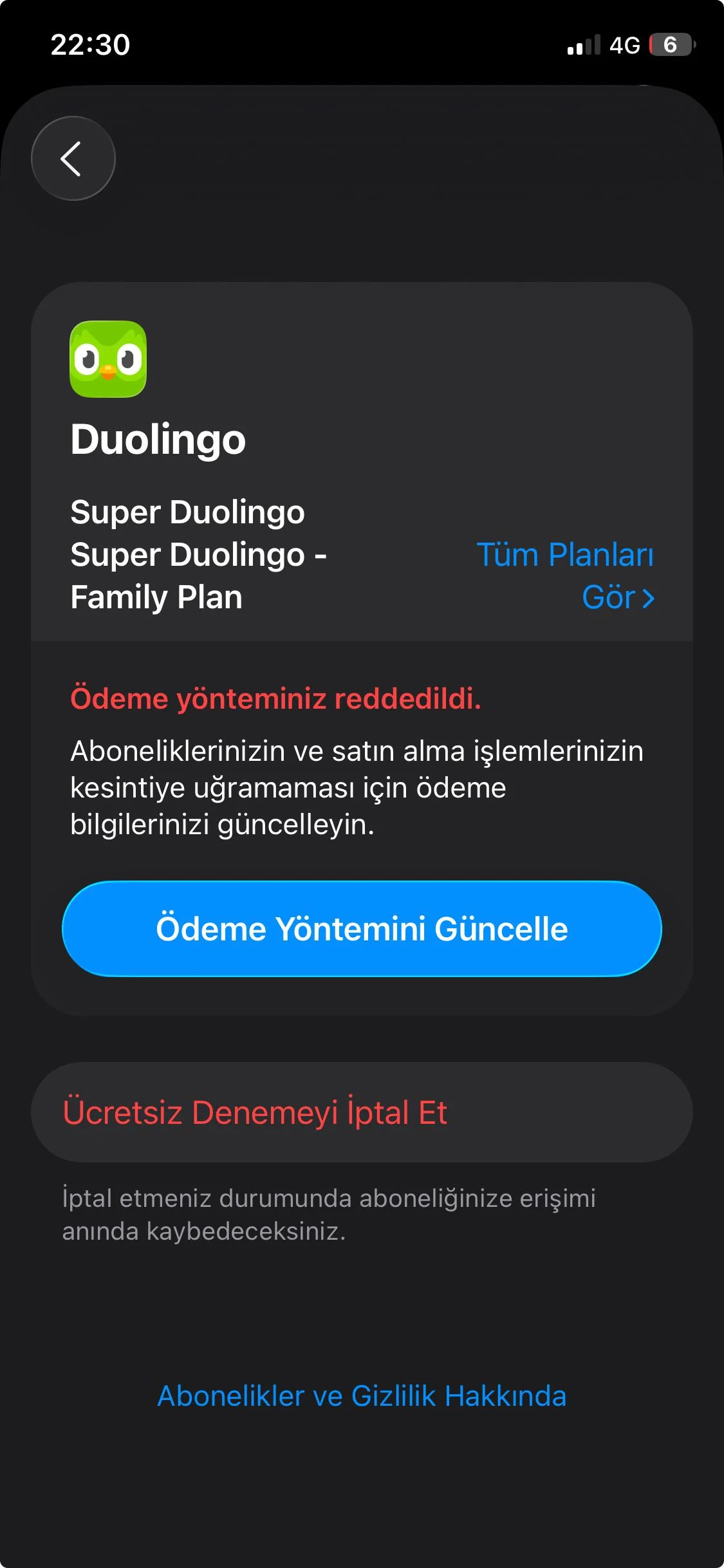Collapse back to the previous screen
Viewport: 724px width, 1568px height.
(x=72, y=158)
